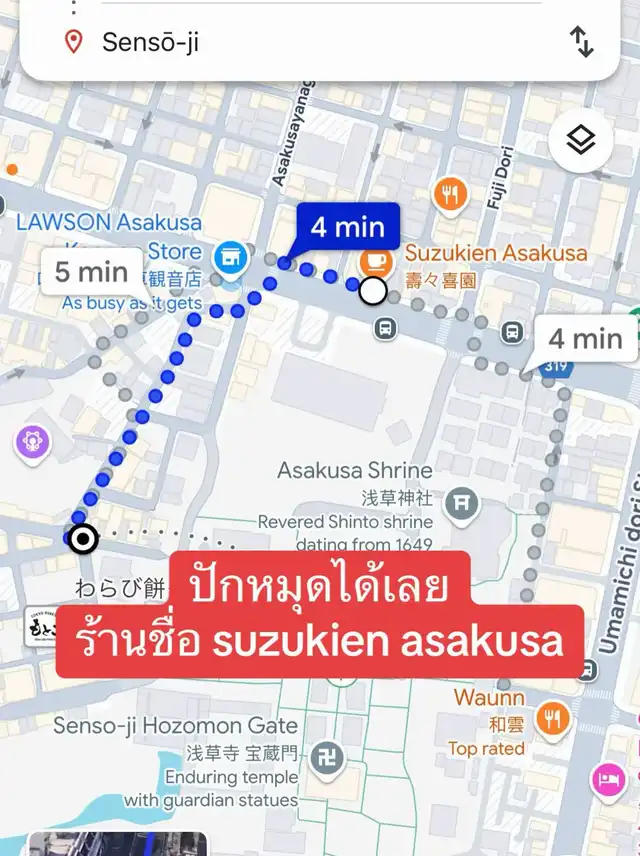The height and width of the screenshot is (856, 640).
Task: Open the Suzukien Asakusa cafe marker
Action: coord(376,261)
